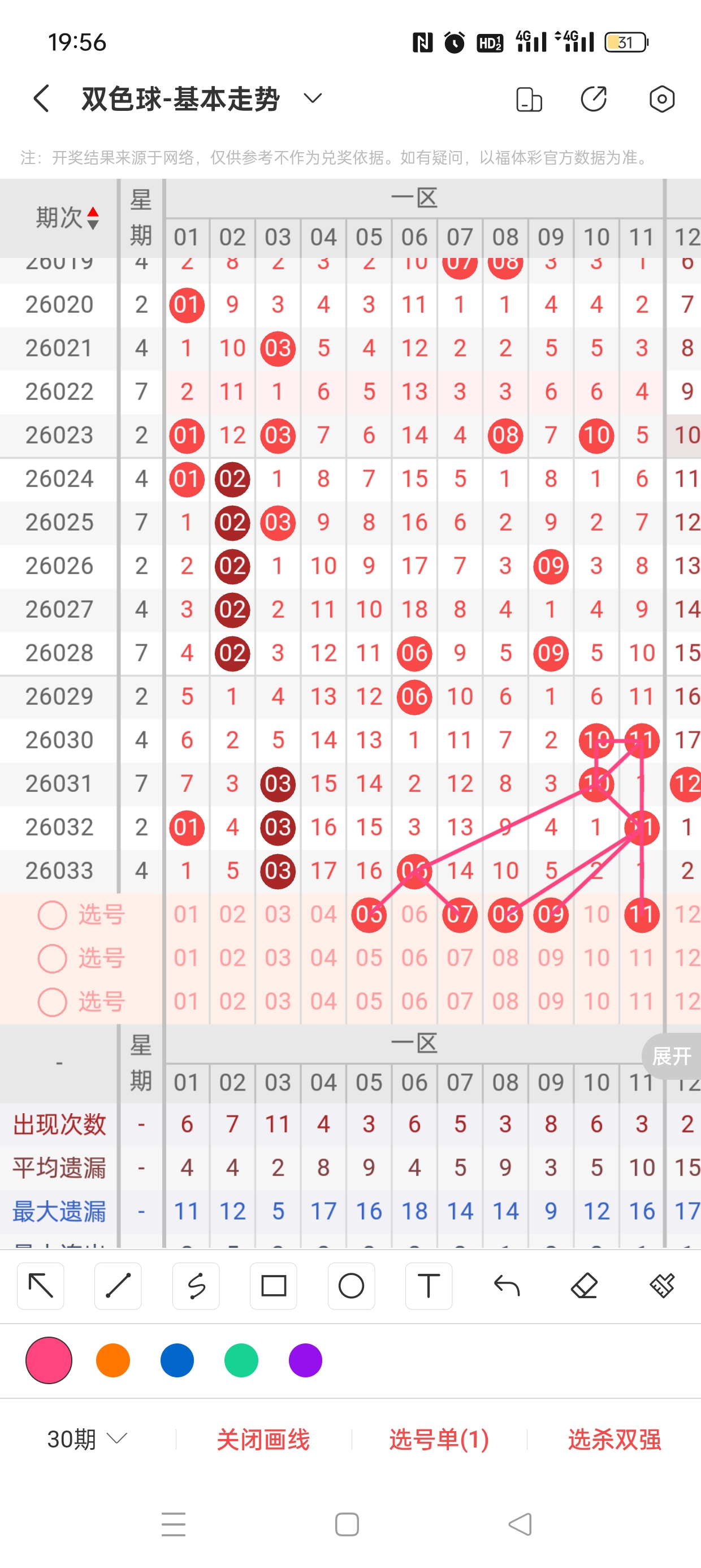Select the circle shape tool
This screenshot has height=1568, width=701.
[351, 1286]
